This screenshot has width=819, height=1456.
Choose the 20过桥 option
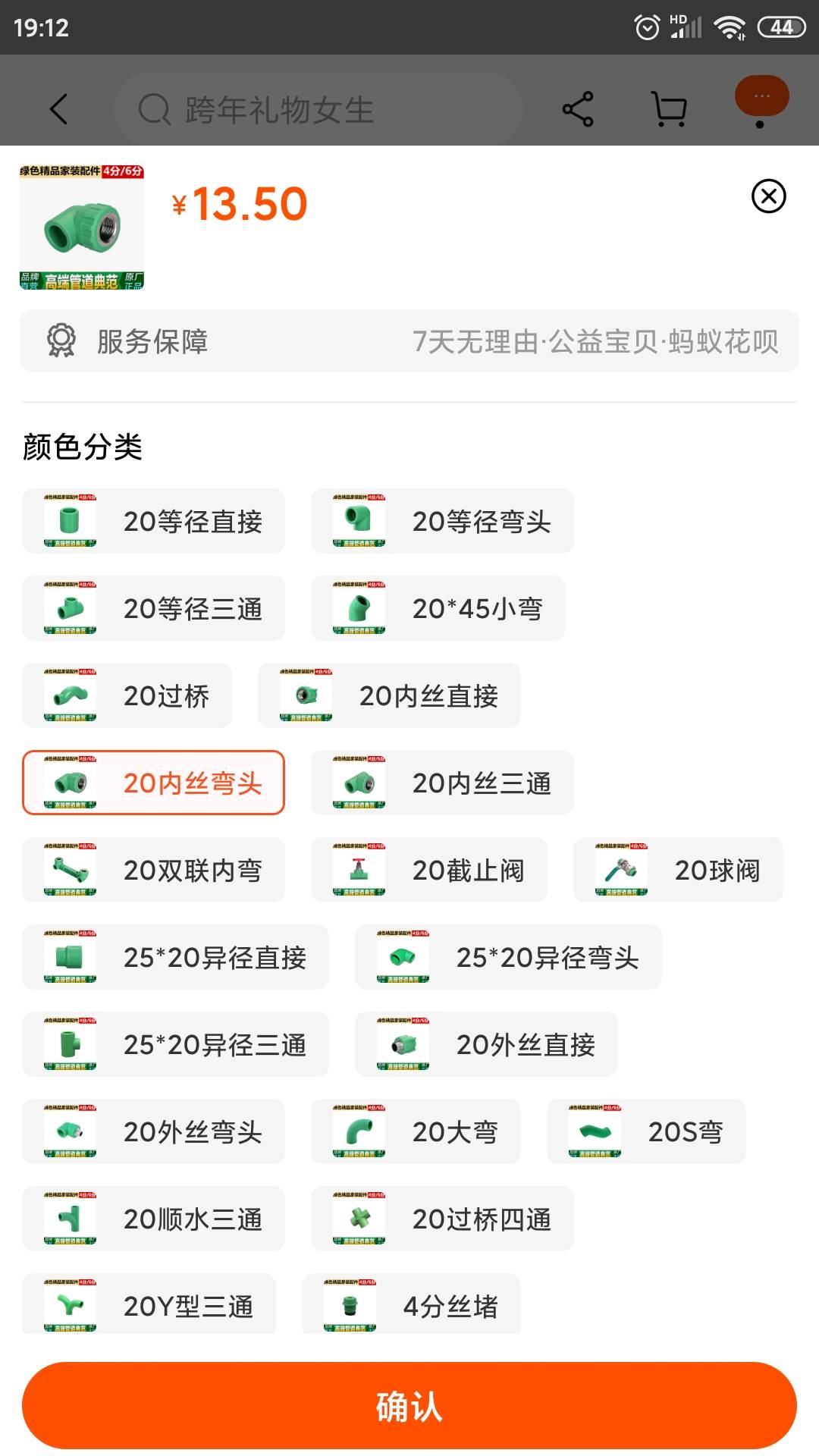[x=127, y=695]
